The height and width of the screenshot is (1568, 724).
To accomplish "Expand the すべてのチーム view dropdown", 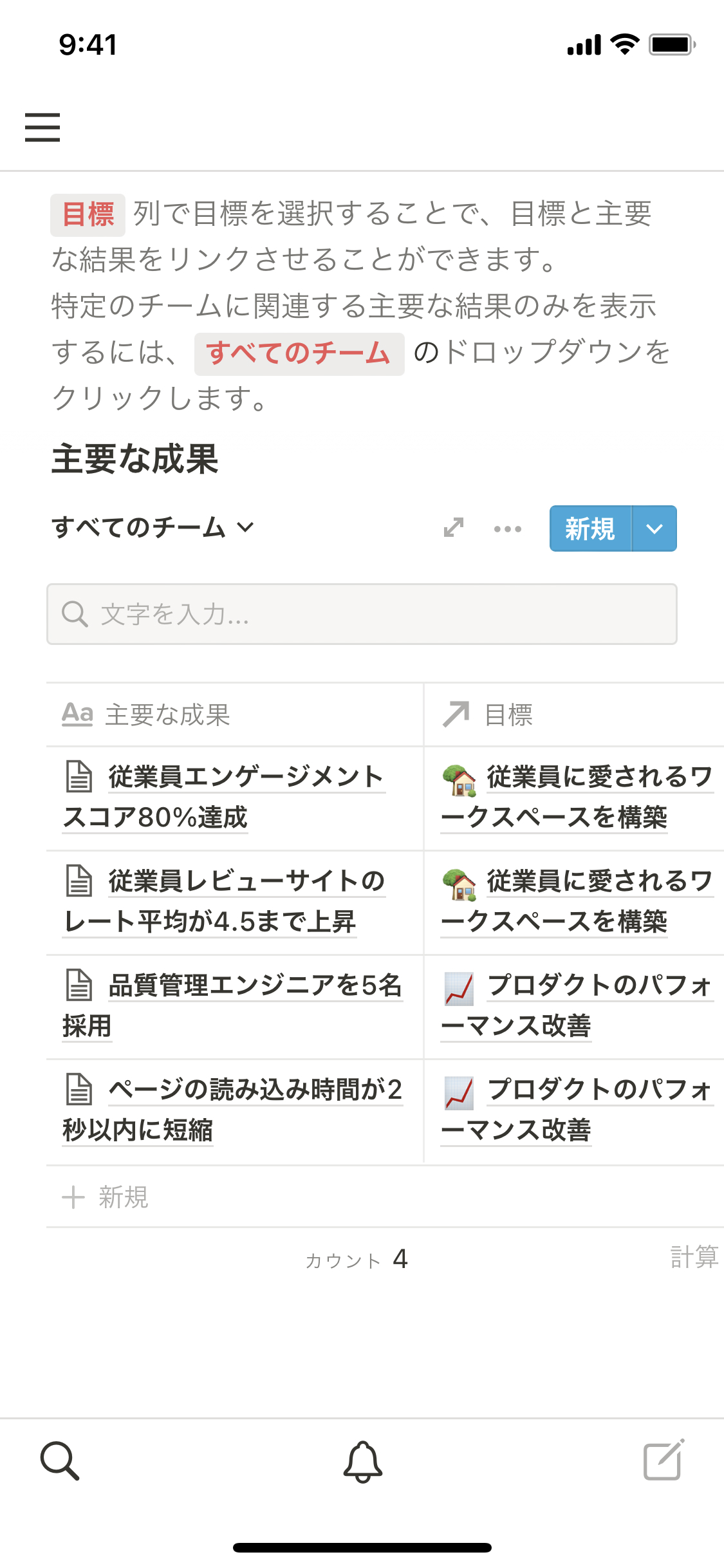I will coord(153,528).
